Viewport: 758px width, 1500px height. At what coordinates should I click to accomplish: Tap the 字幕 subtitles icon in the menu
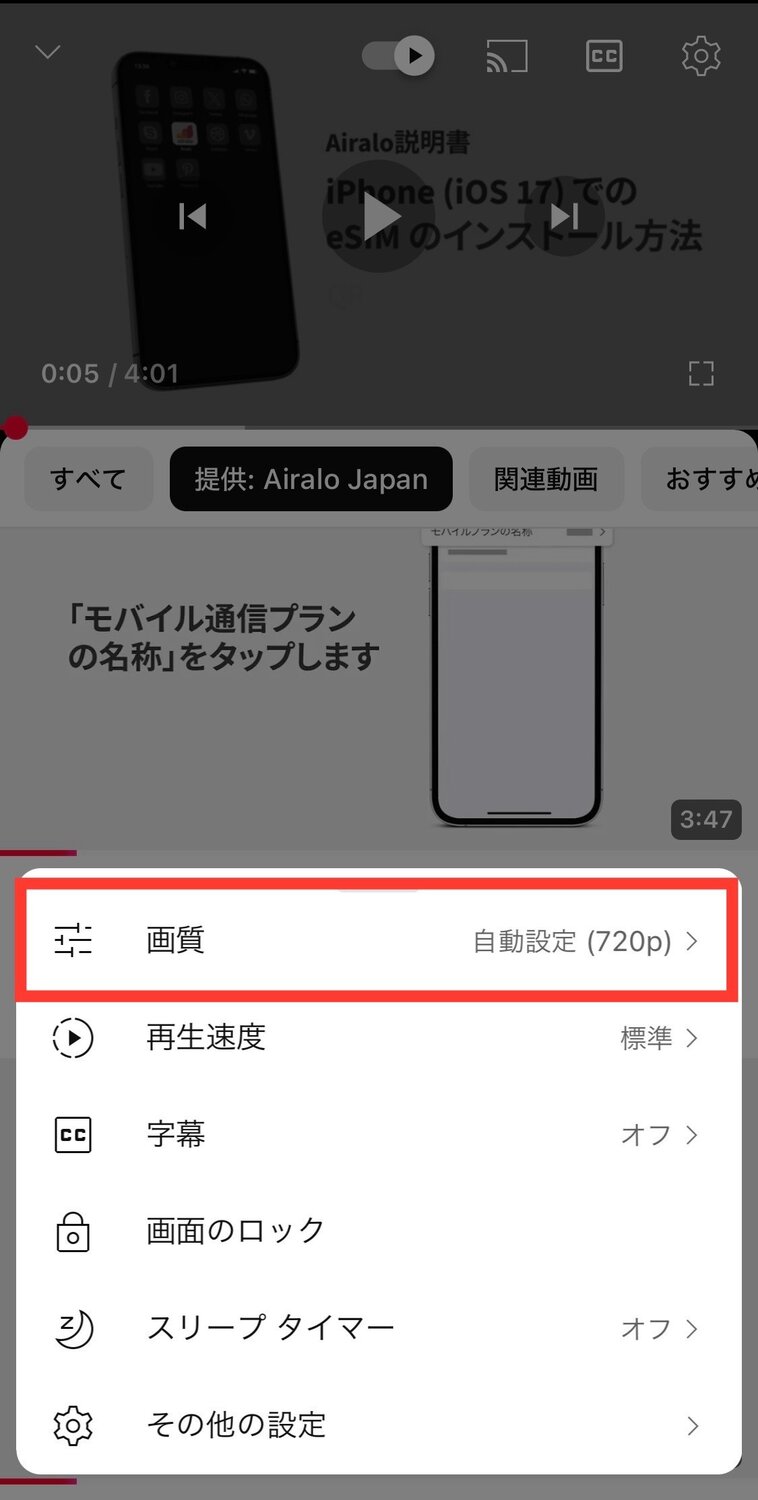[x=72, y=1134]
